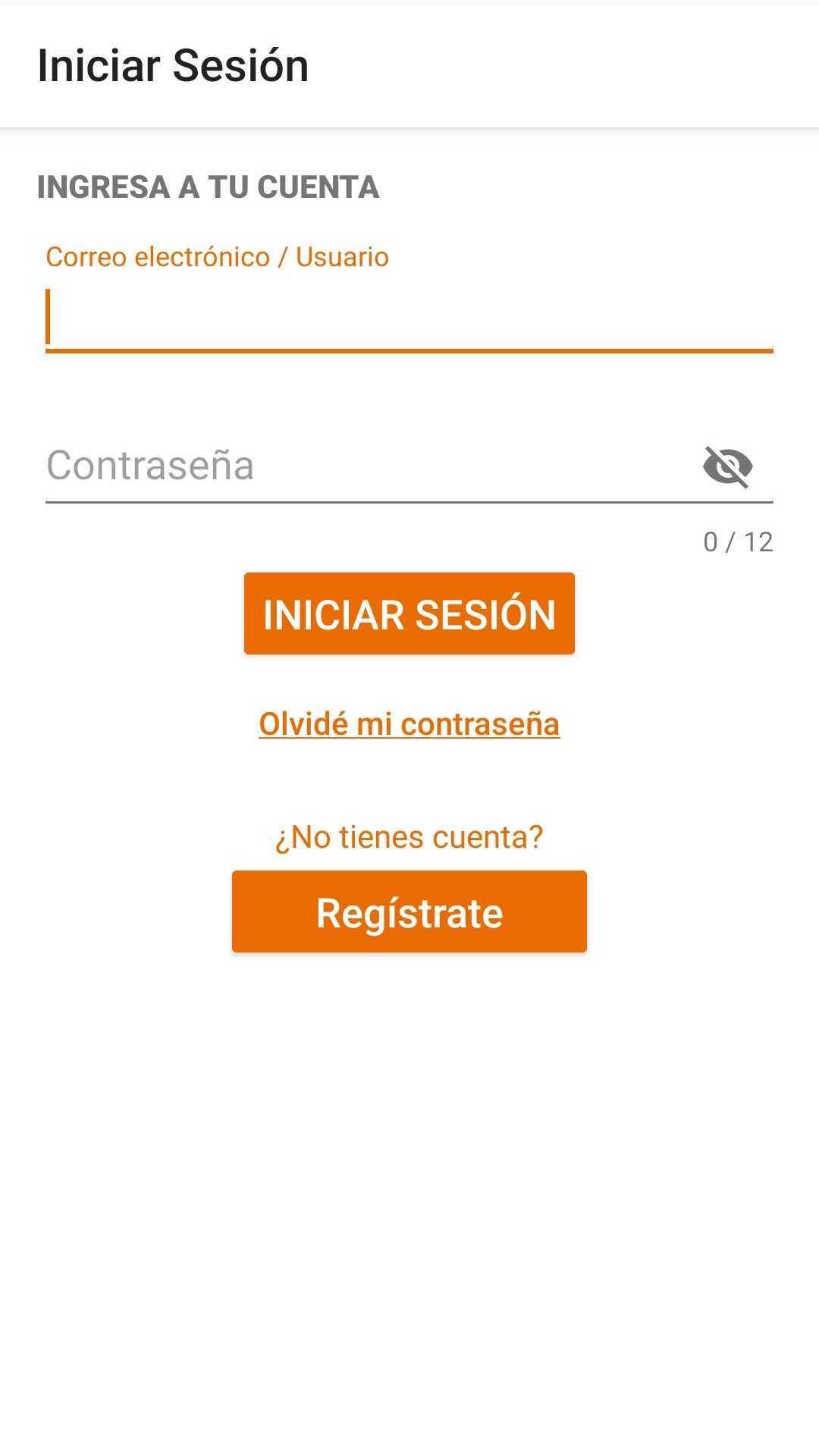Screen dimensions: 819x1456
Task: Click the 0 / 12 character counter
Action: [x=739, y=541]
